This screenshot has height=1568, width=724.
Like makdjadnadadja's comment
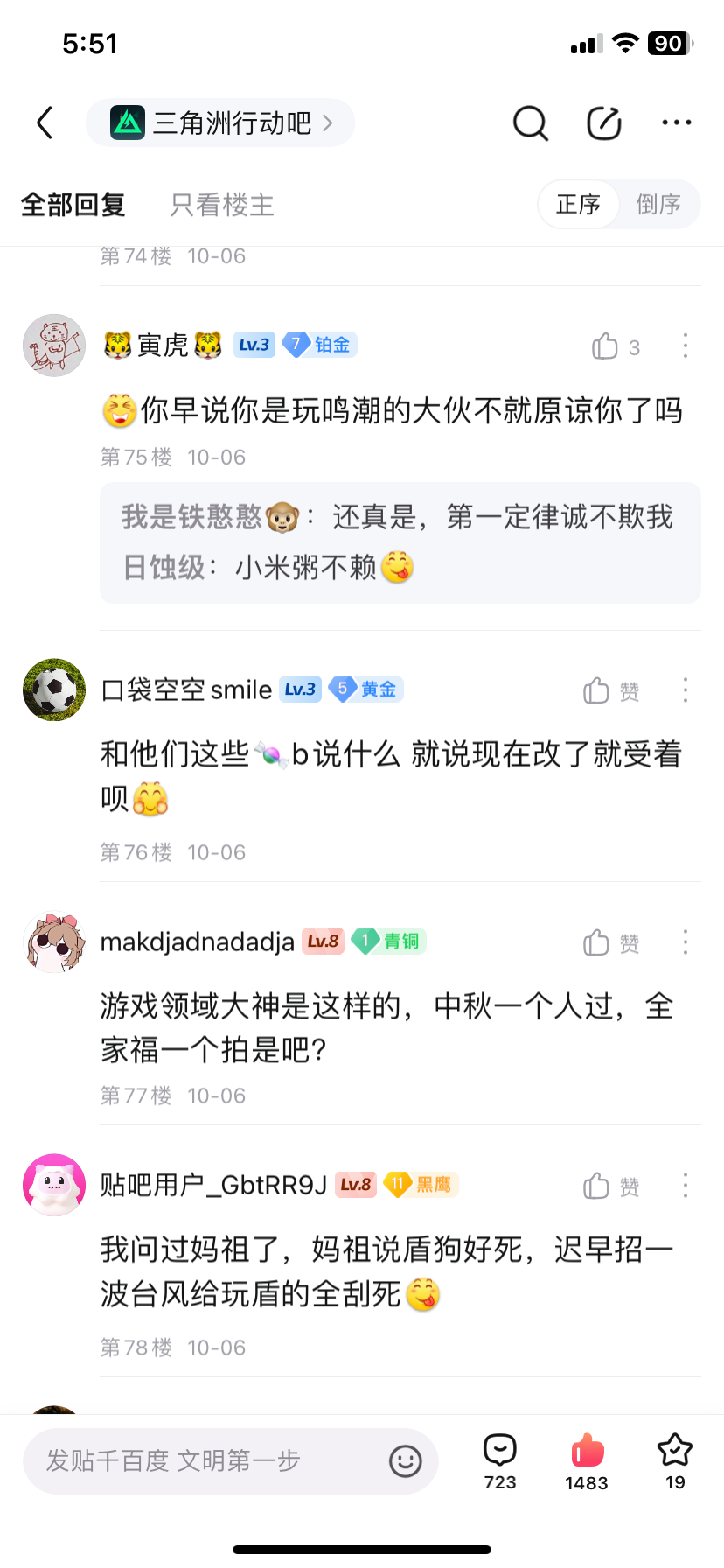[x=597, y=942]
